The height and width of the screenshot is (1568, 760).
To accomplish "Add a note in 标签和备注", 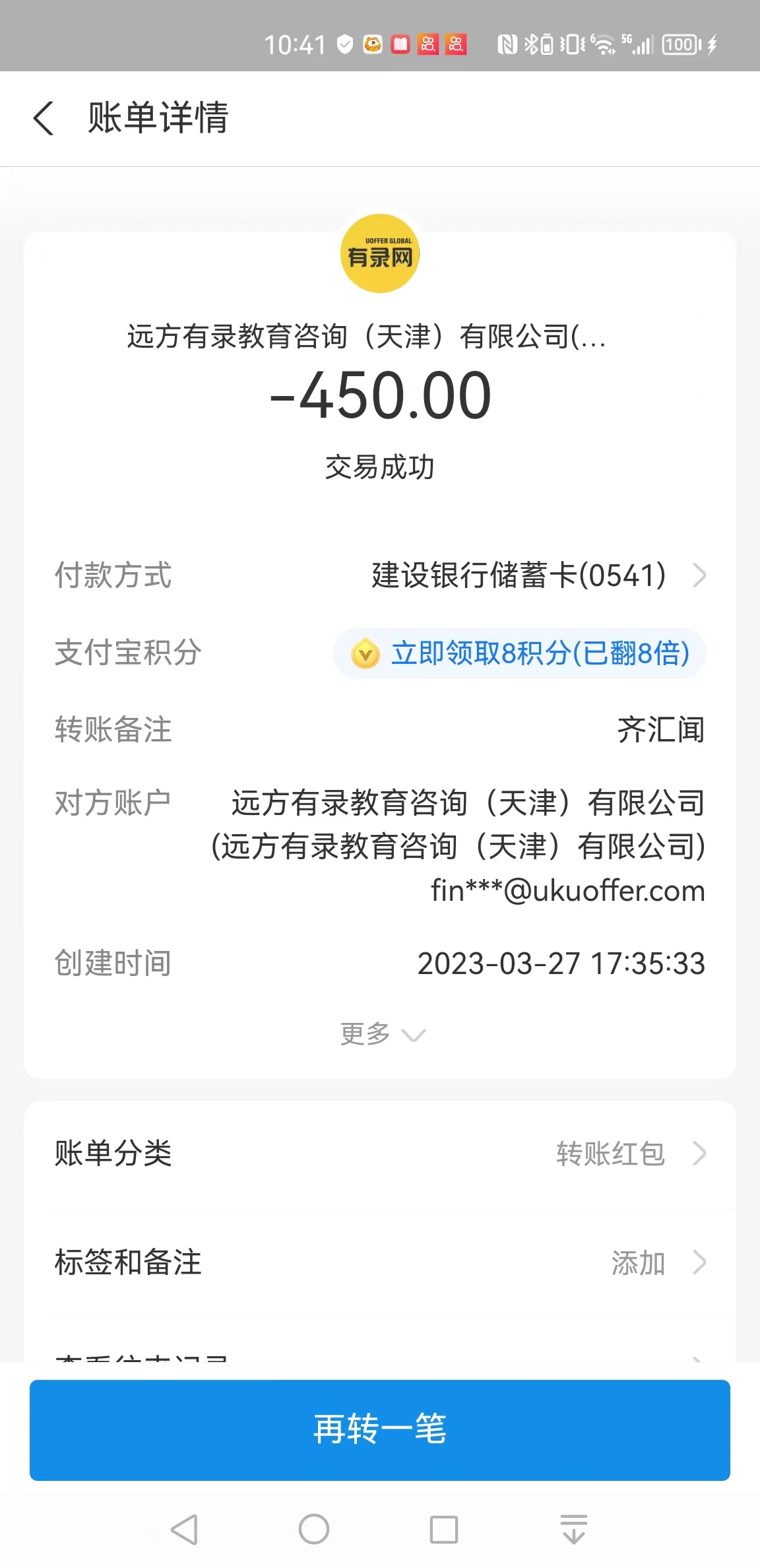I will (x=380, y=1263).
